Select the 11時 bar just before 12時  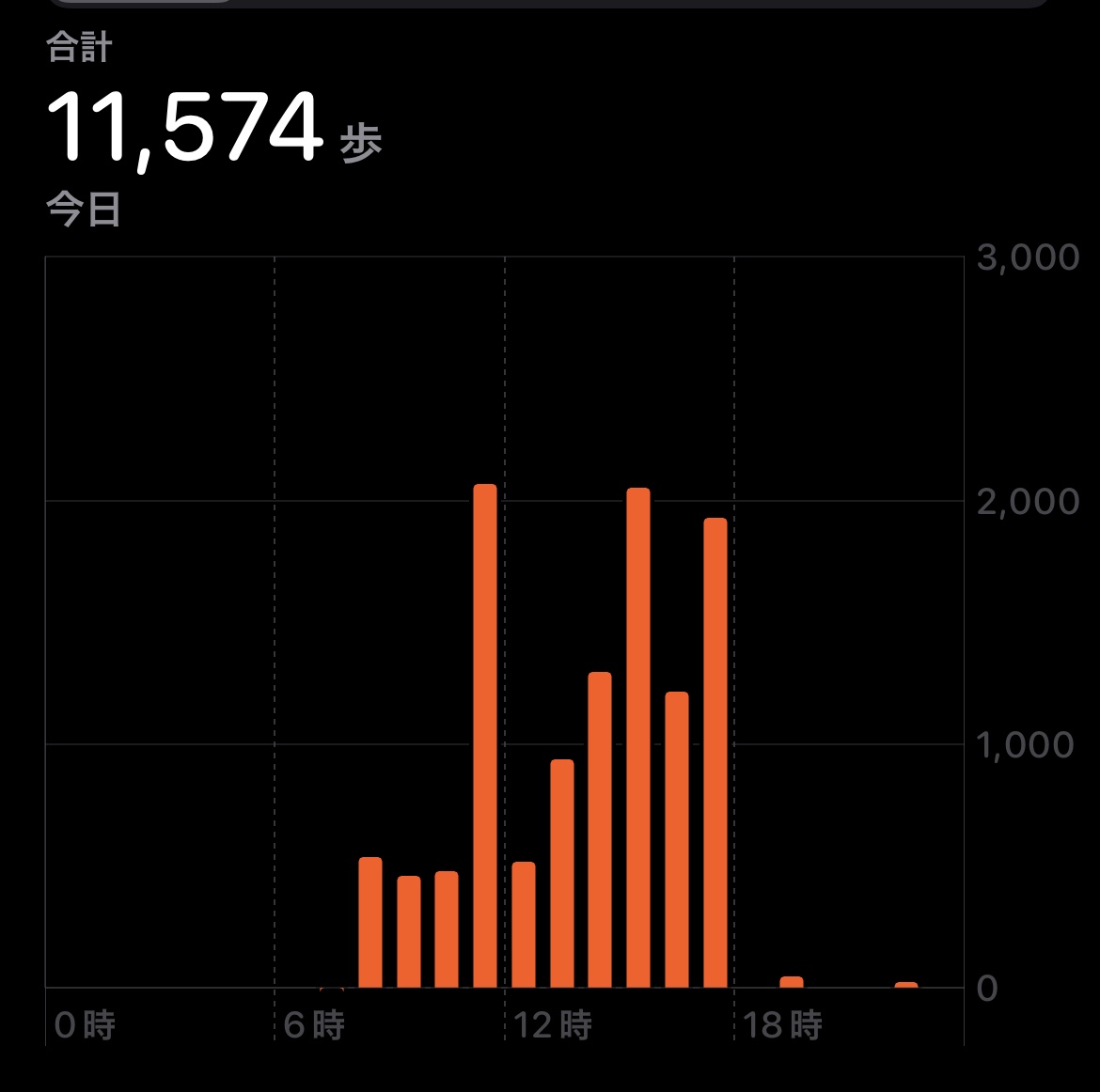pos(485,735)
